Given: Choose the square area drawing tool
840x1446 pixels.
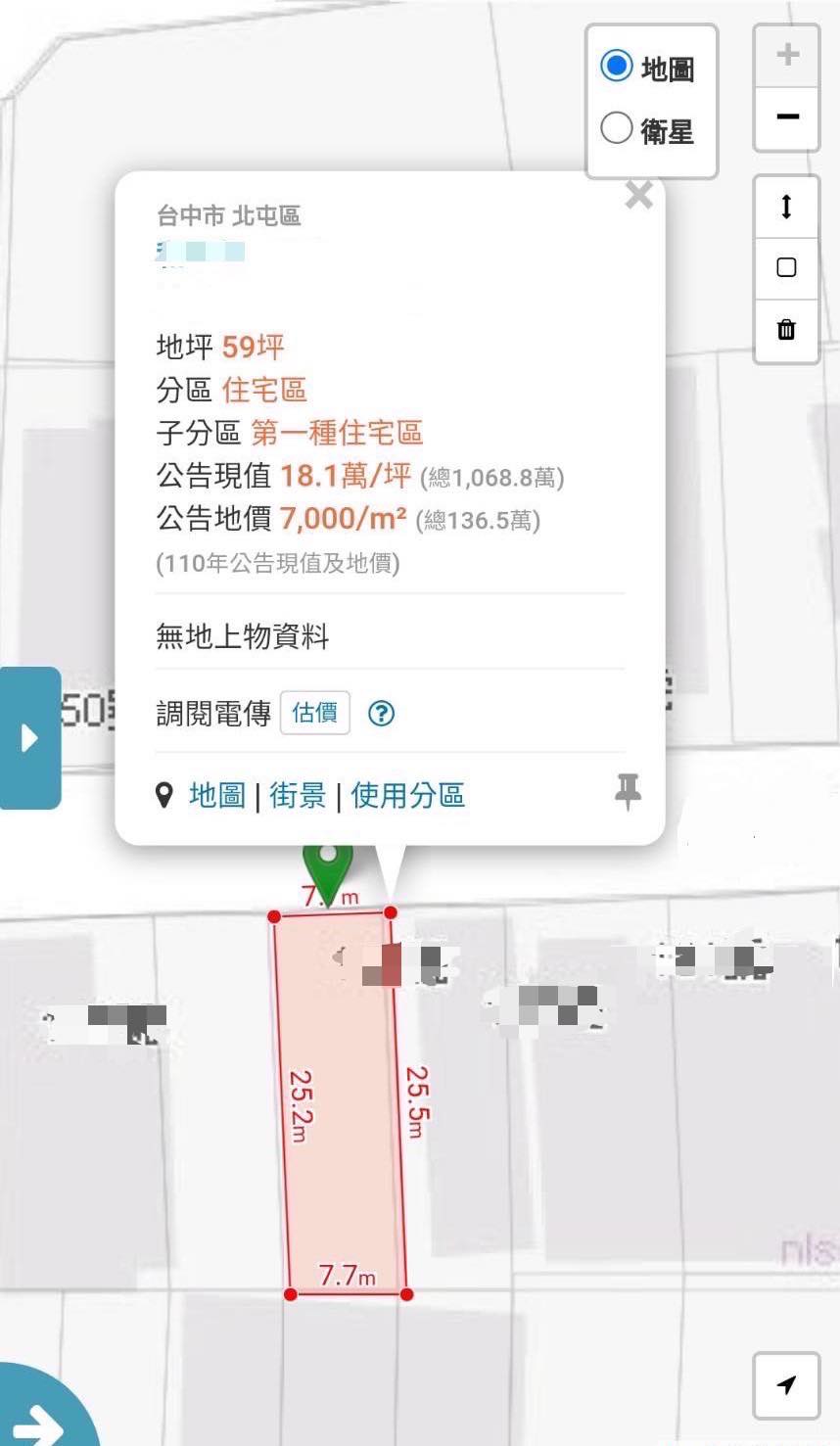Looking at the screenshot, I should (x=786, y=267).
